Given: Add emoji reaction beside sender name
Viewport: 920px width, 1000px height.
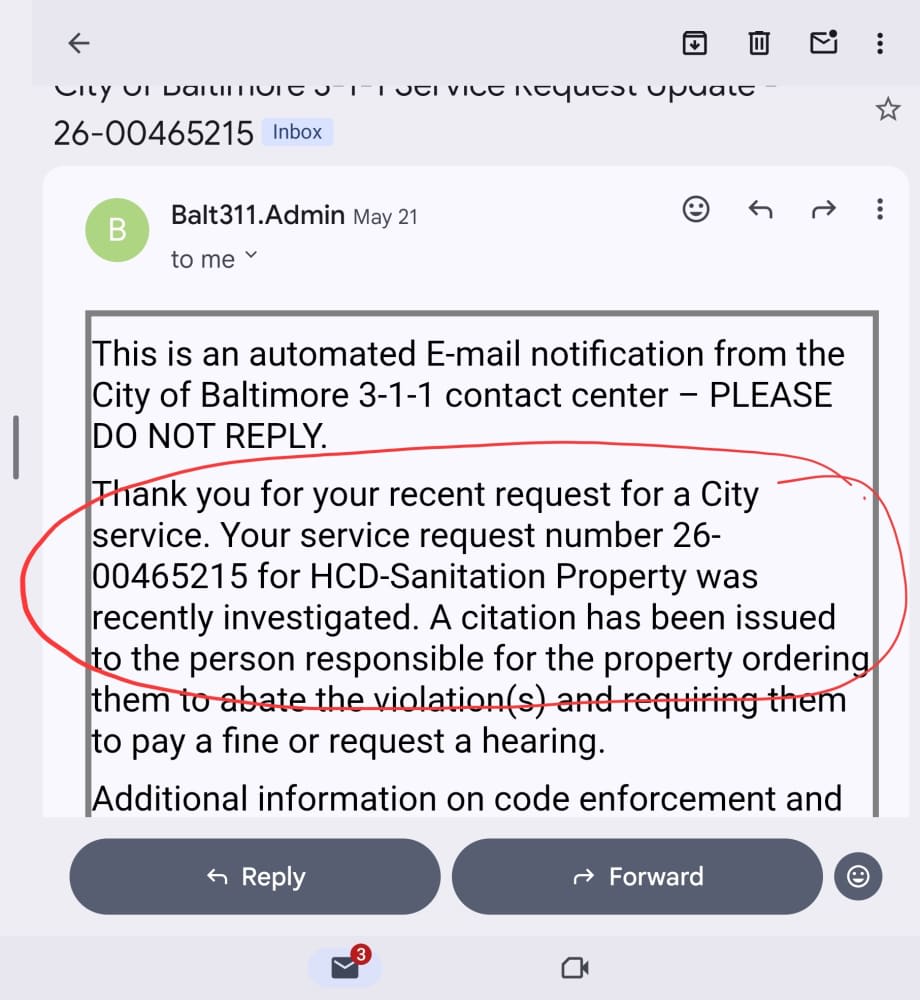Looking at the screenshot, I should coord(696,209).
